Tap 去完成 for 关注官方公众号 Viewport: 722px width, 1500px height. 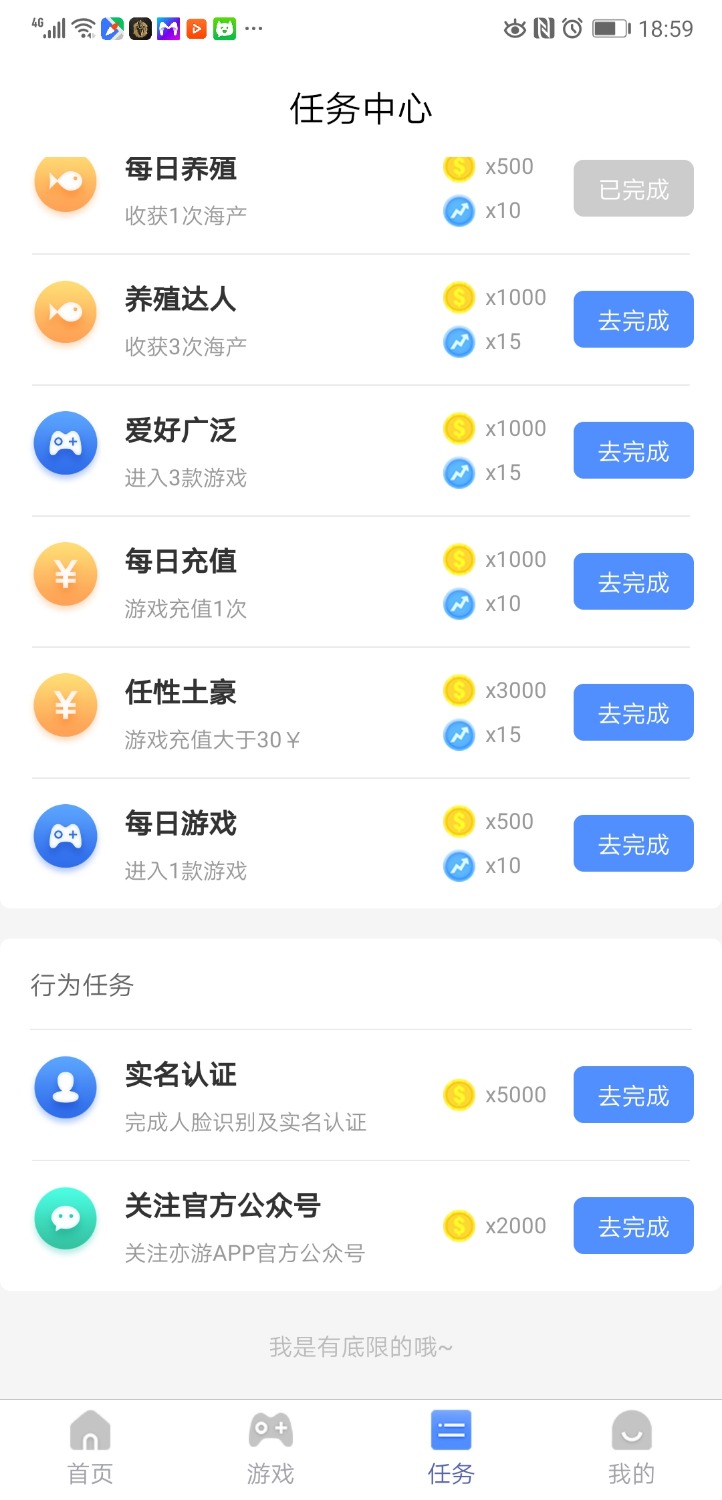point(633,1226)
